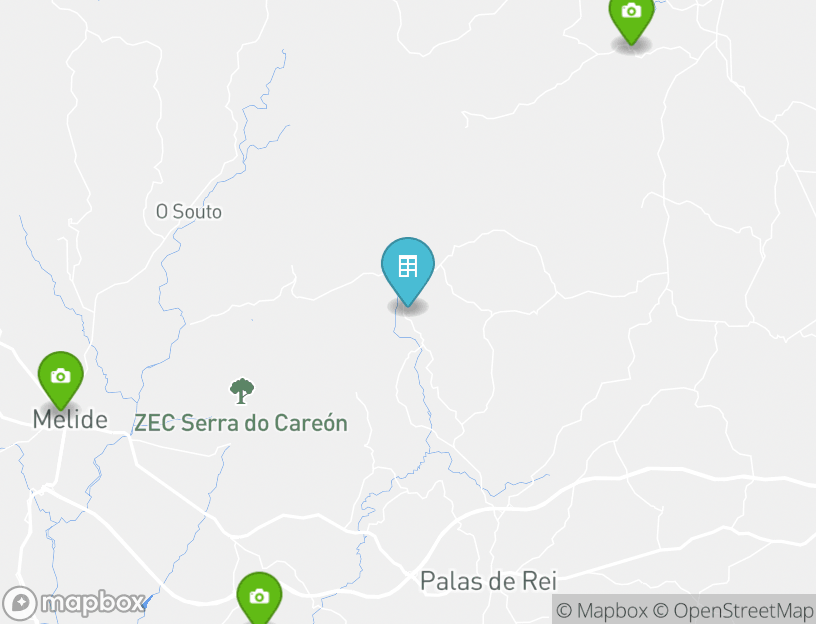Open the OpenStreetMap attribution link

pyautogui.click(x=733, y=610)
